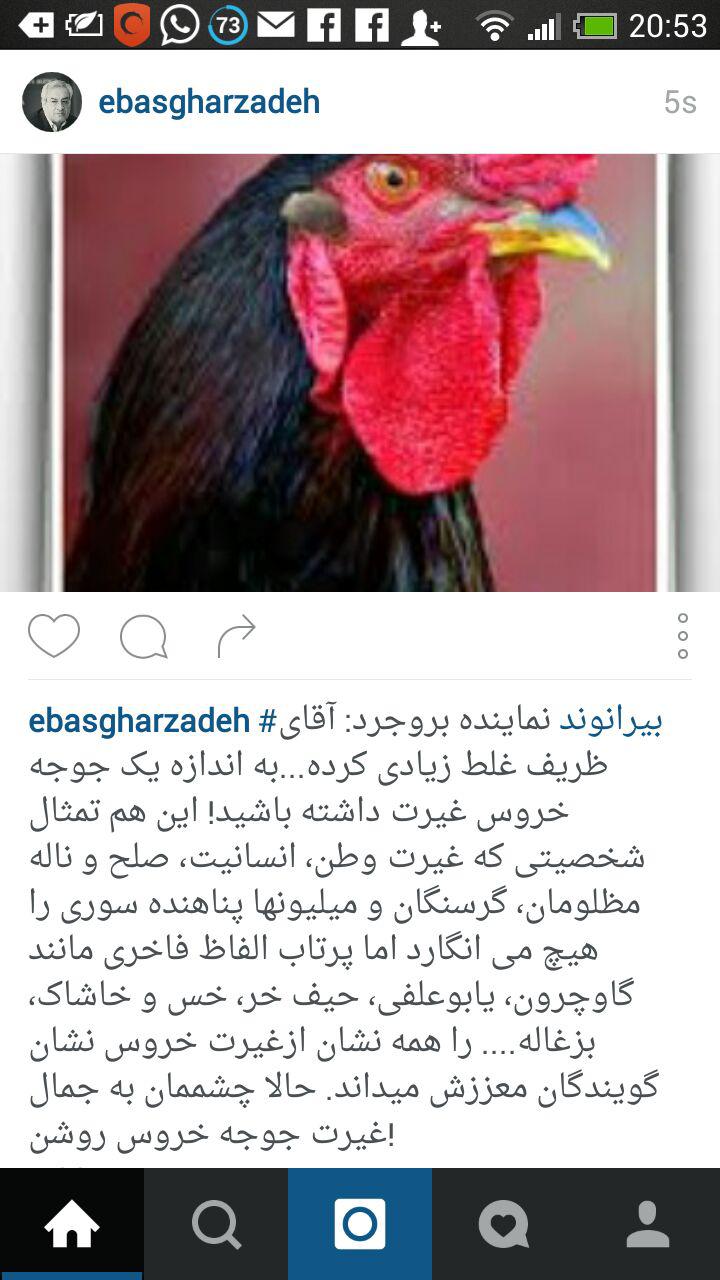This screenshot has height=1280, width=720.
Task: Share the rooster post via arrow icon
Action: (236, 636)
